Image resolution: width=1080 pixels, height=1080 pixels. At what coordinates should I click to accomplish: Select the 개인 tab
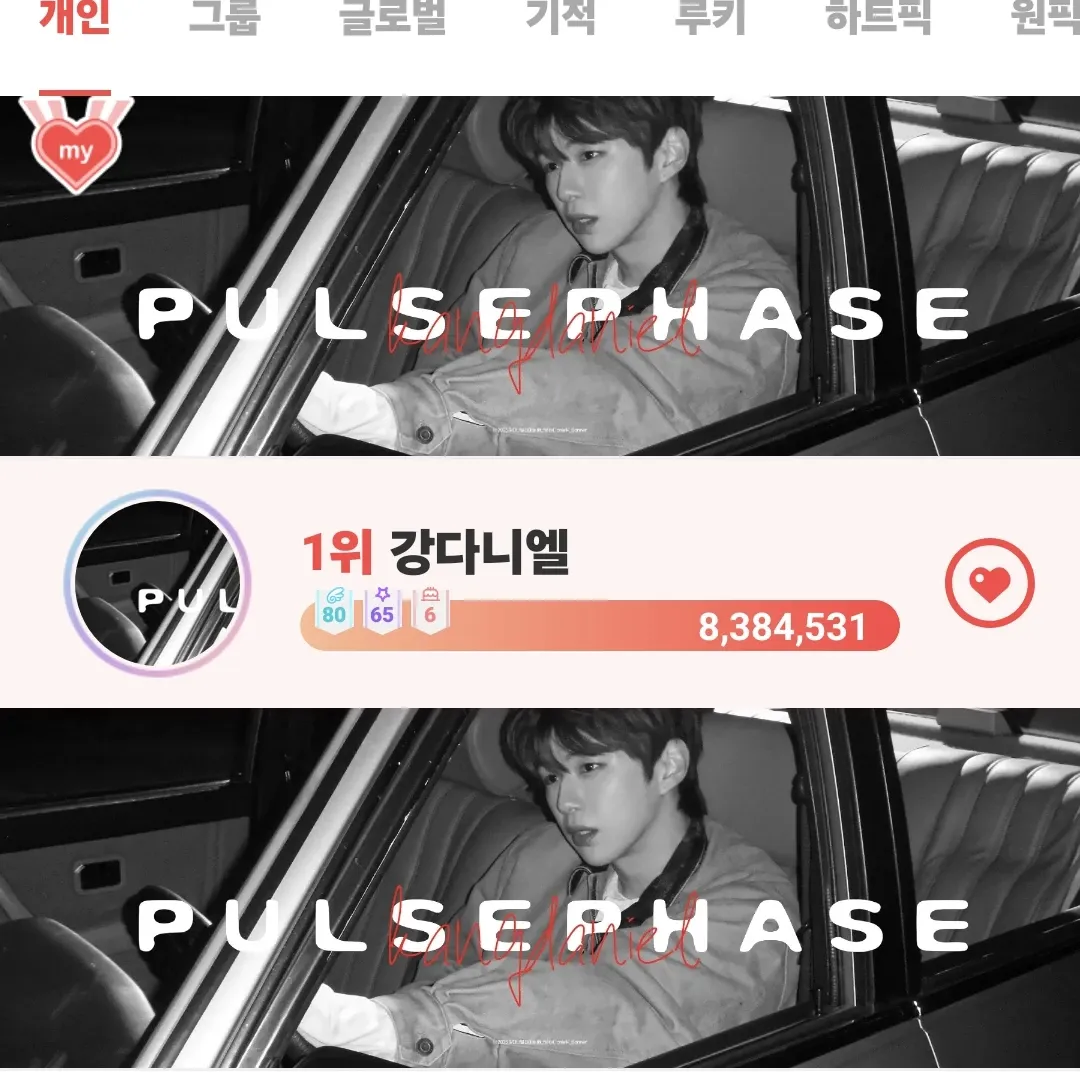coord(75,18)
